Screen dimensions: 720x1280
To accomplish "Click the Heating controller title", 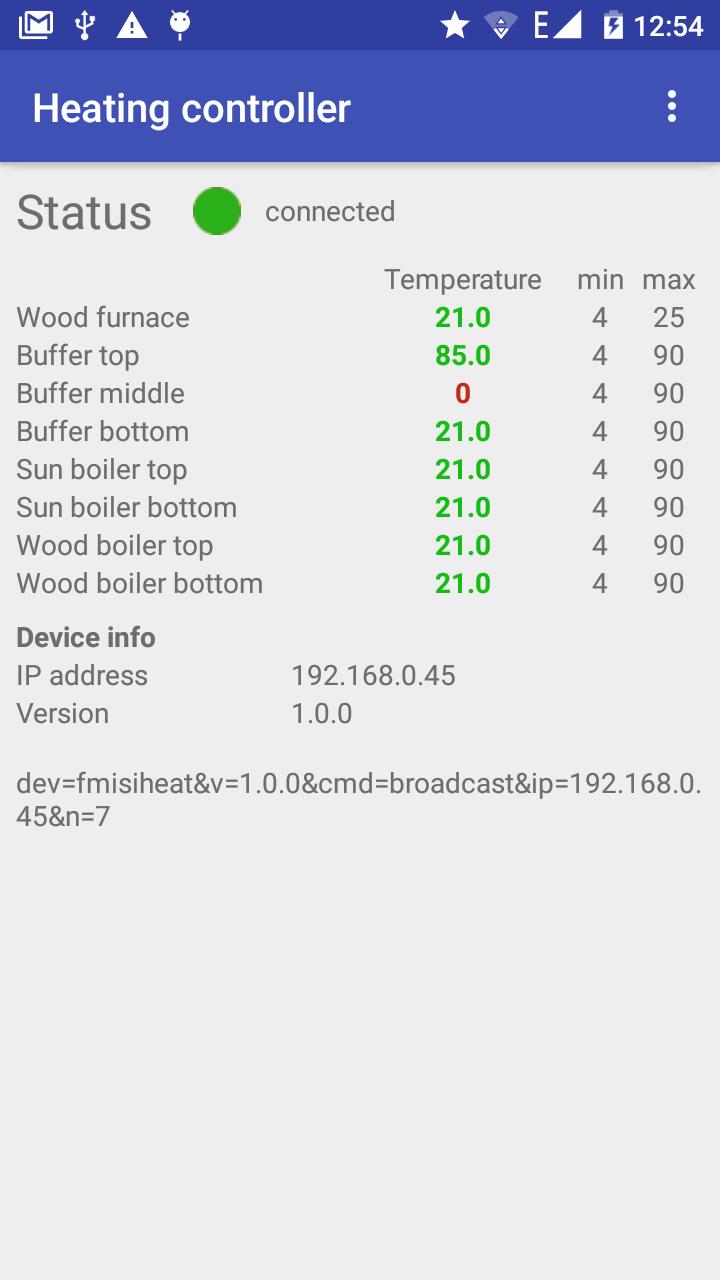I will point(192,107).
